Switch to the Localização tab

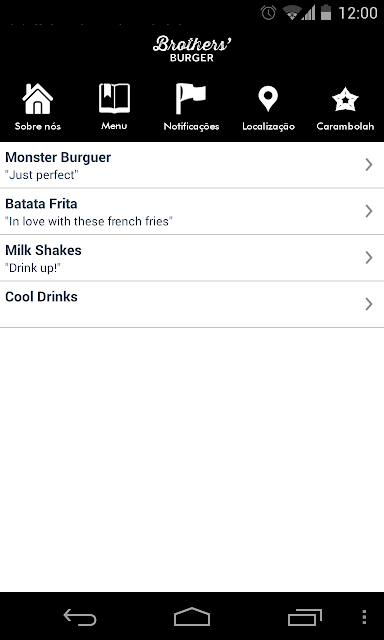(268, 107)
